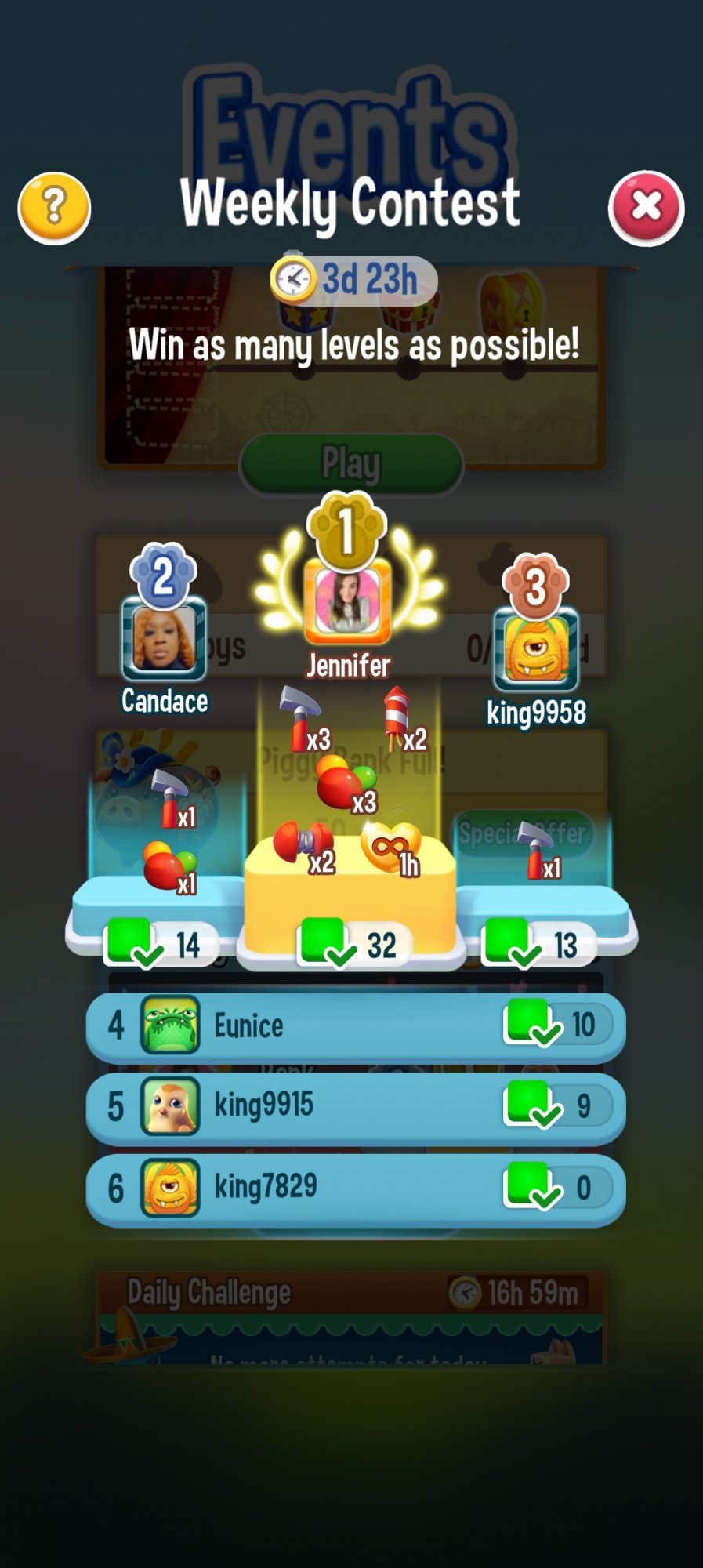Screen dimensions: 703x1568
Task: Select king9915's leaderboard row
Action: (x=355, y=1107)
